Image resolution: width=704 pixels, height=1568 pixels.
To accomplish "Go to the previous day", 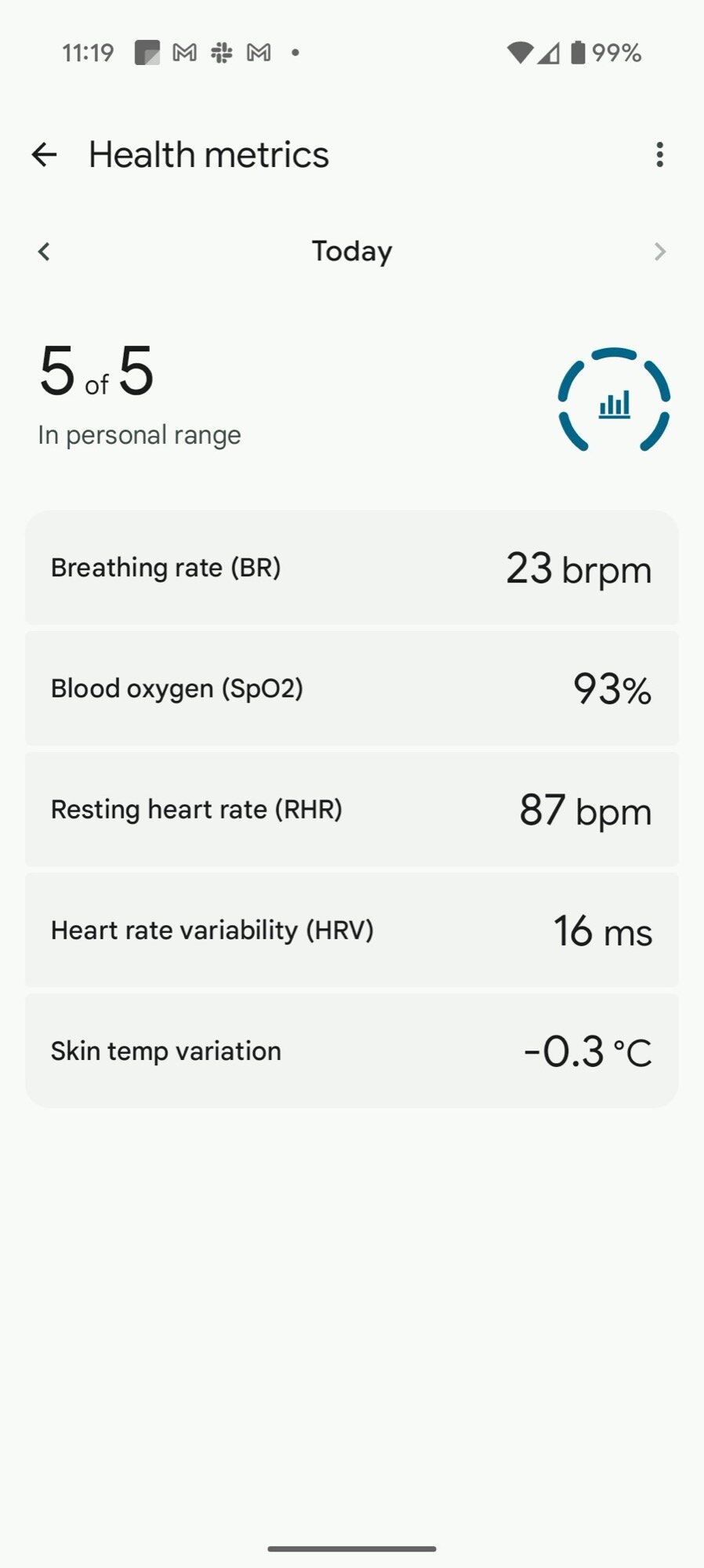I will tap(45, 252).
